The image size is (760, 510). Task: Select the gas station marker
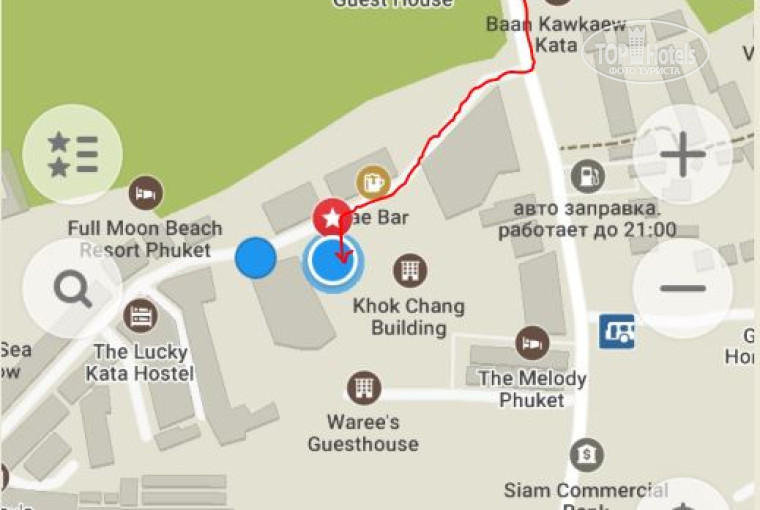tap(587, 177)
